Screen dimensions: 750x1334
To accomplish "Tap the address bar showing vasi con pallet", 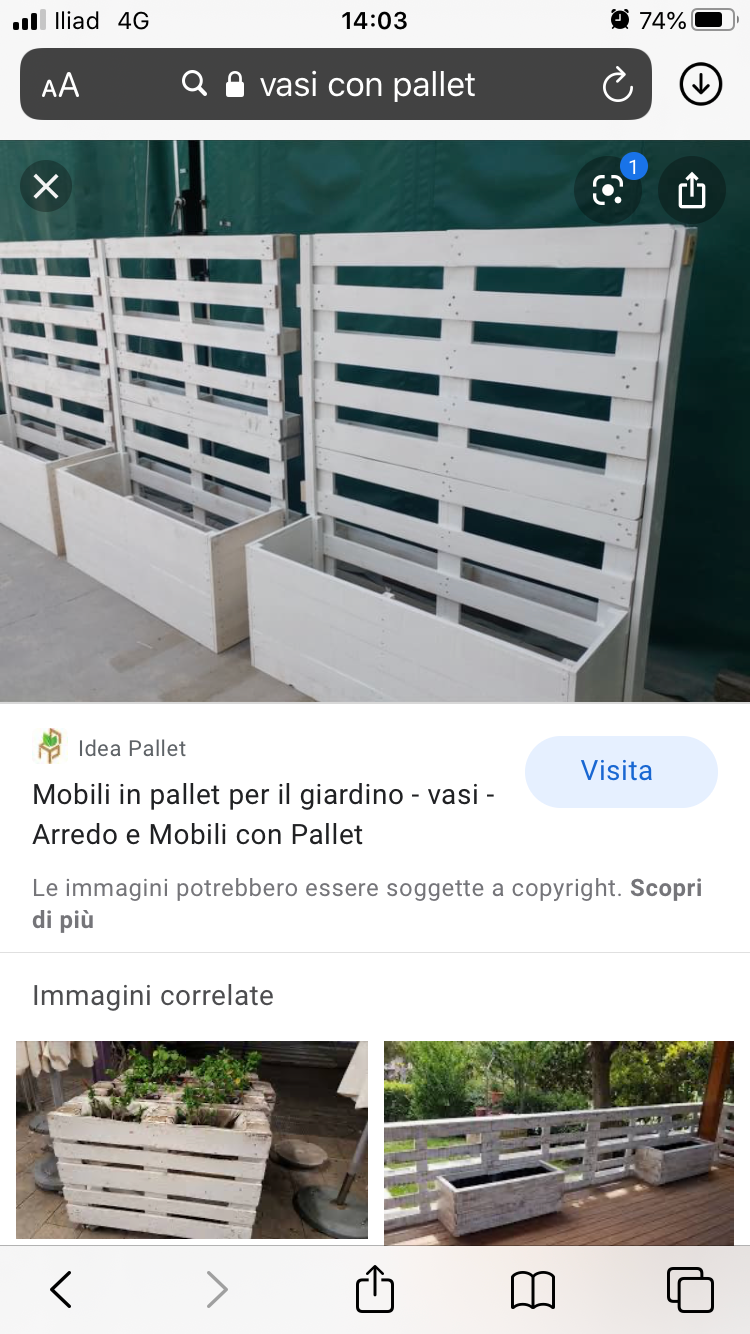I will (367, 85).
